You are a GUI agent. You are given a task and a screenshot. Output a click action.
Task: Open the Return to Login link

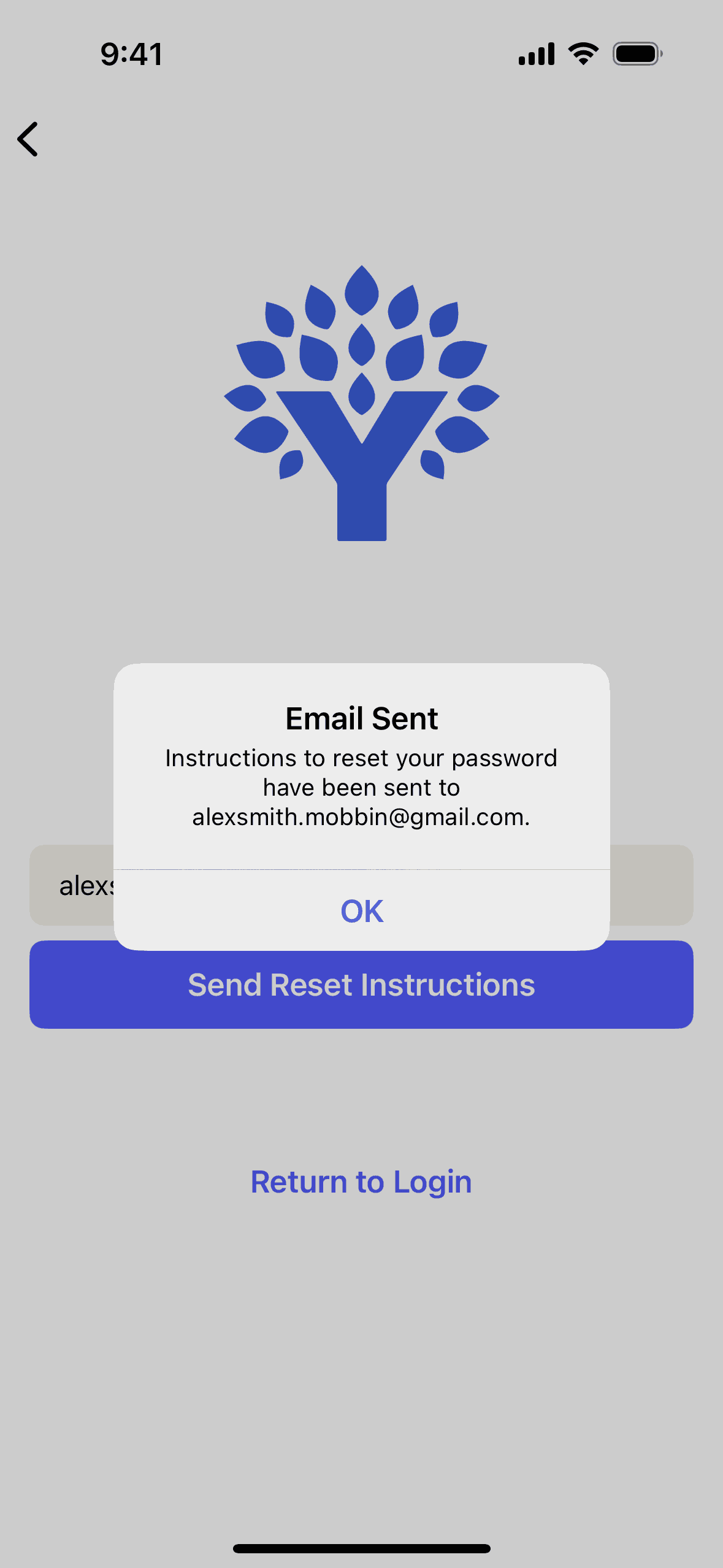pos(361,1182)
